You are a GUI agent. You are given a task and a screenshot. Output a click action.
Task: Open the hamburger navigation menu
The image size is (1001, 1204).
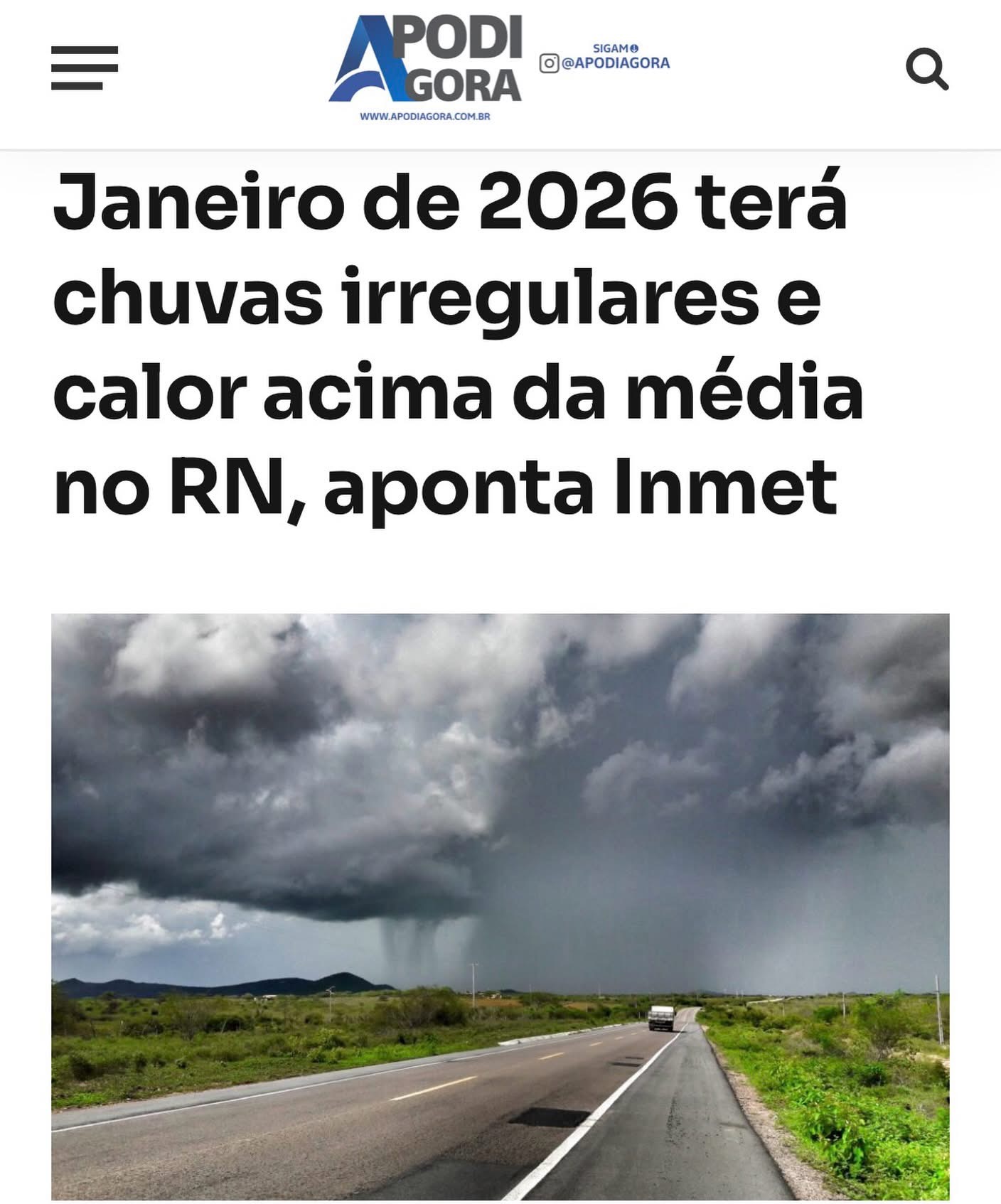point(84,68)
